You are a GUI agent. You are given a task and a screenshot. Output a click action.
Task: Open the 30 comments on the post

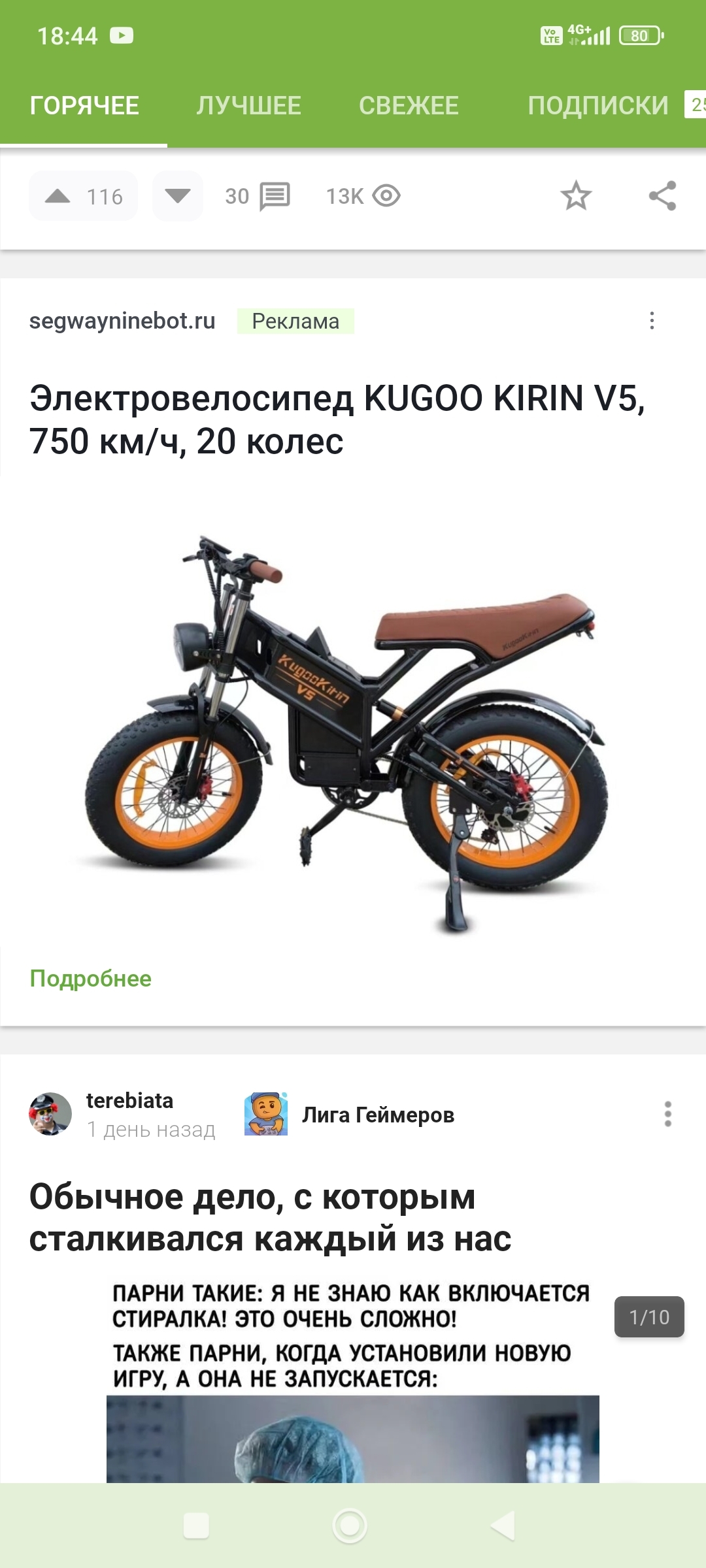(258, 196)
